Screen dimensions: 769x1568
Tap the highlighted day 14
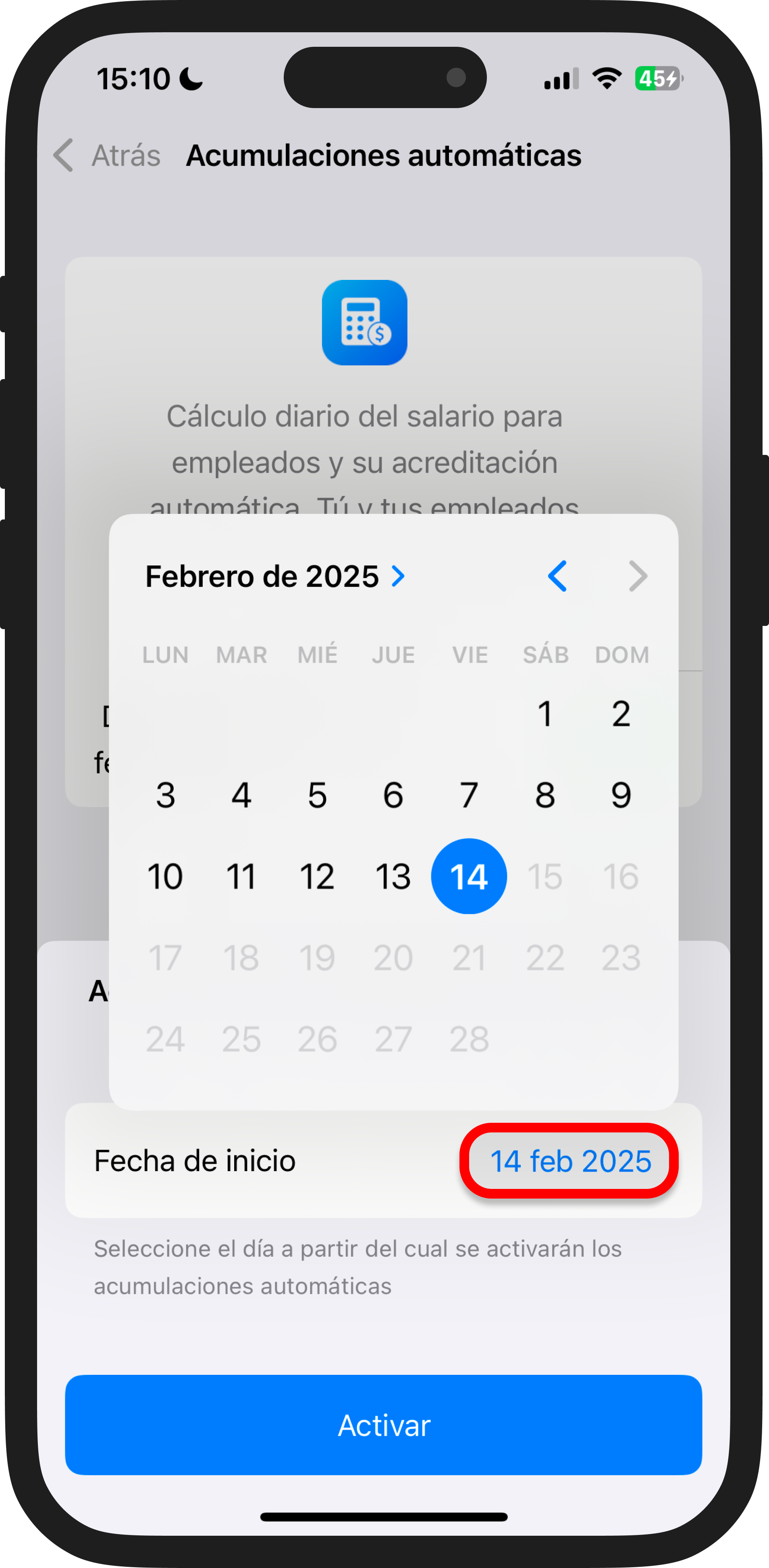click(468, 876)
